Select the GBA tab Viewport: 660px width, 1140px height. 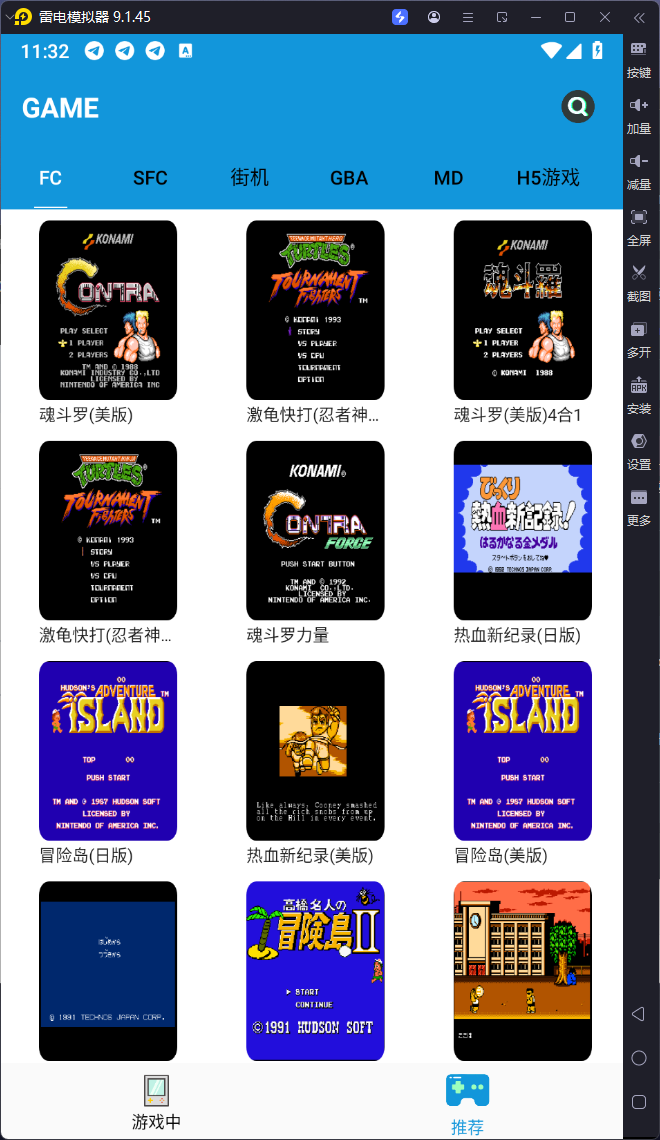click(349, 178)
